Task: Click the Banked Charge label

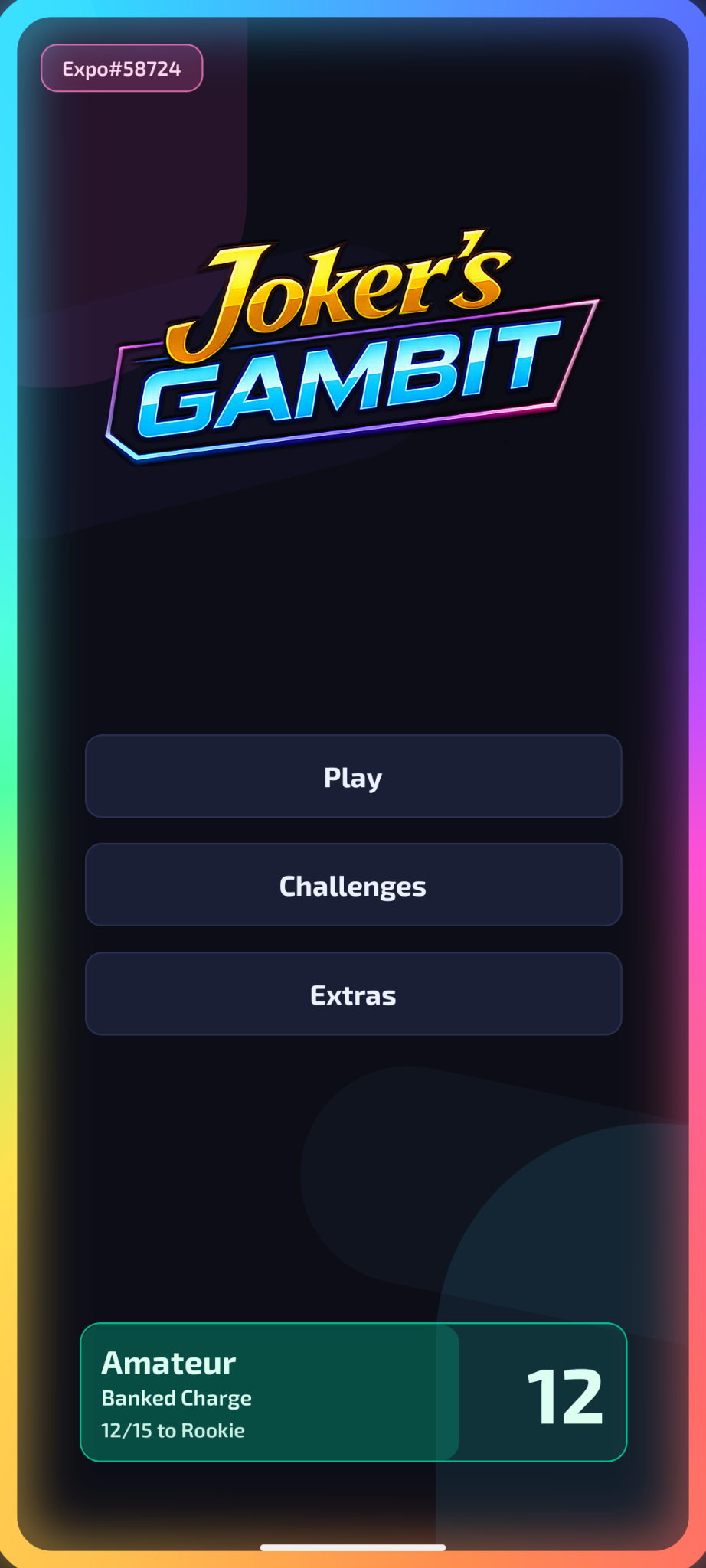Action: (176, 1398)
